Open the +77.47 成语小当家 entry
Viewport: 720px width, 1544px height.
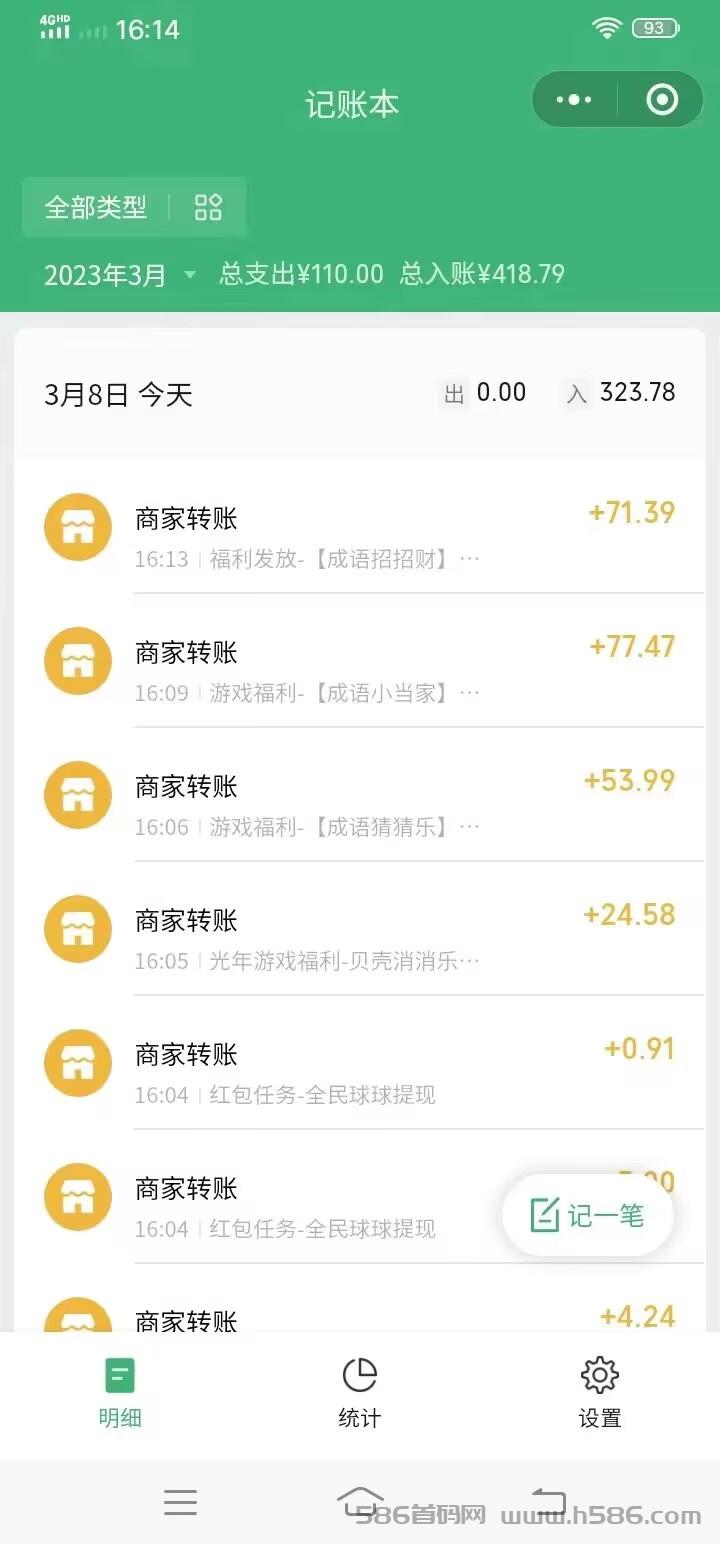[360, 661]
